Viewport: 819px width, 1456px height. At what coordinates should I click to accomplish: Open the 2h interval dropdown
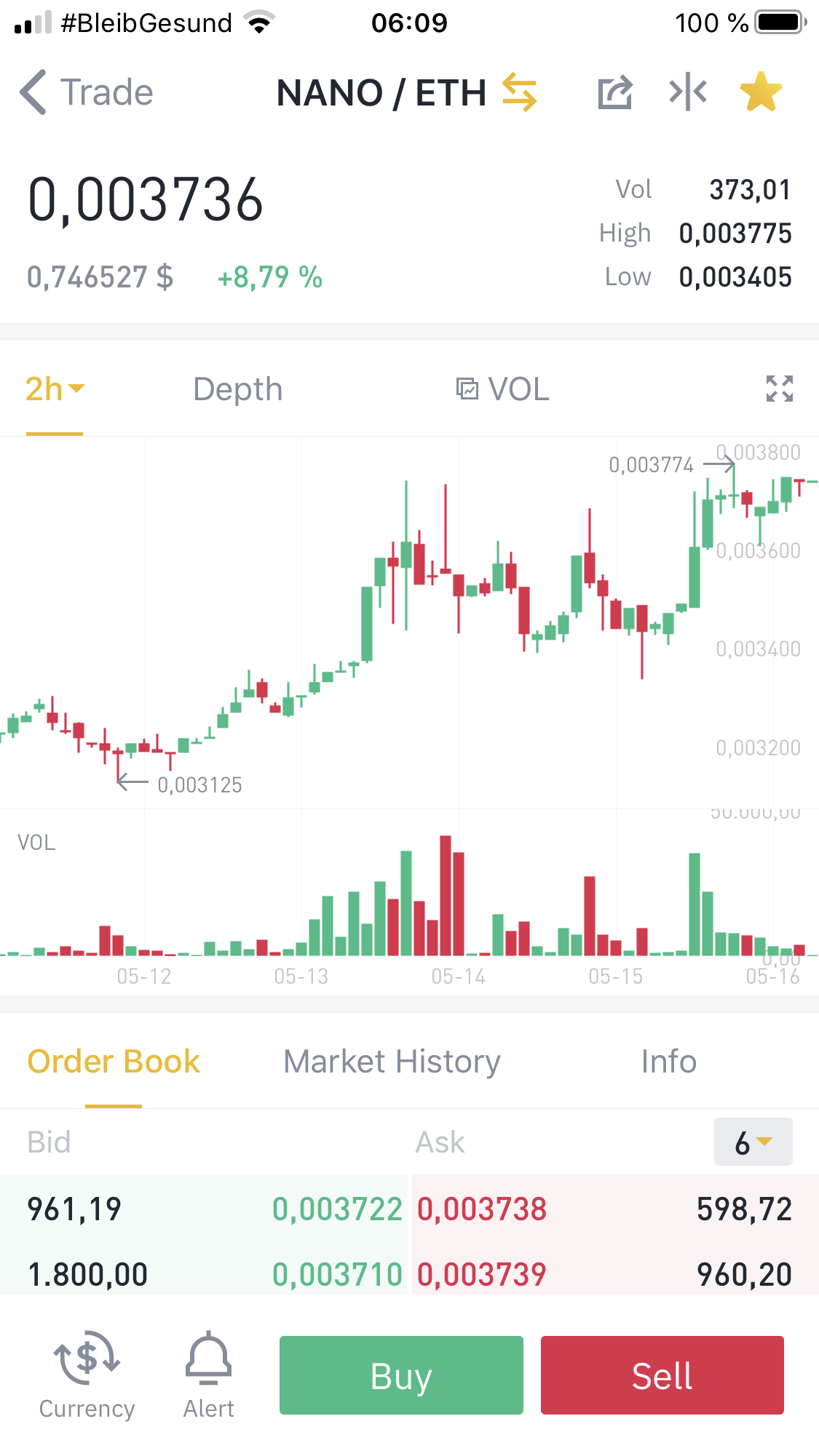click(55, 389)
